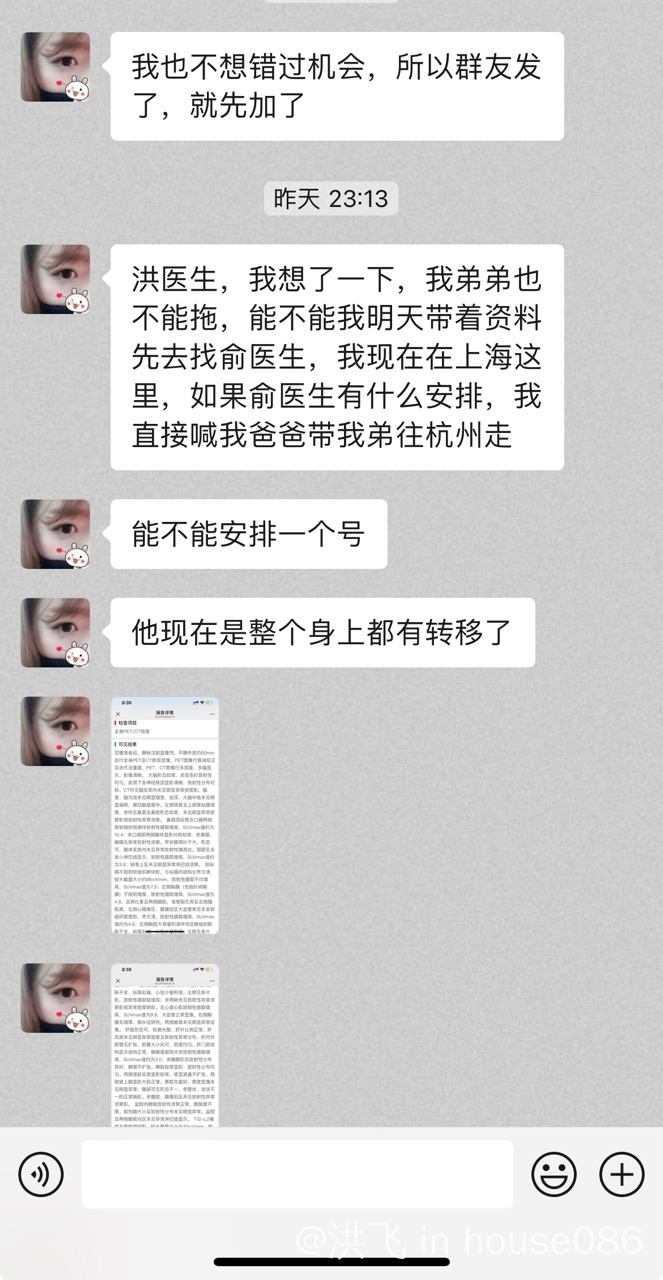Image resolution: width=663 pixels, height=1280 pixels.
Task: Tap the message text input field
Action: coord(297,1173)
